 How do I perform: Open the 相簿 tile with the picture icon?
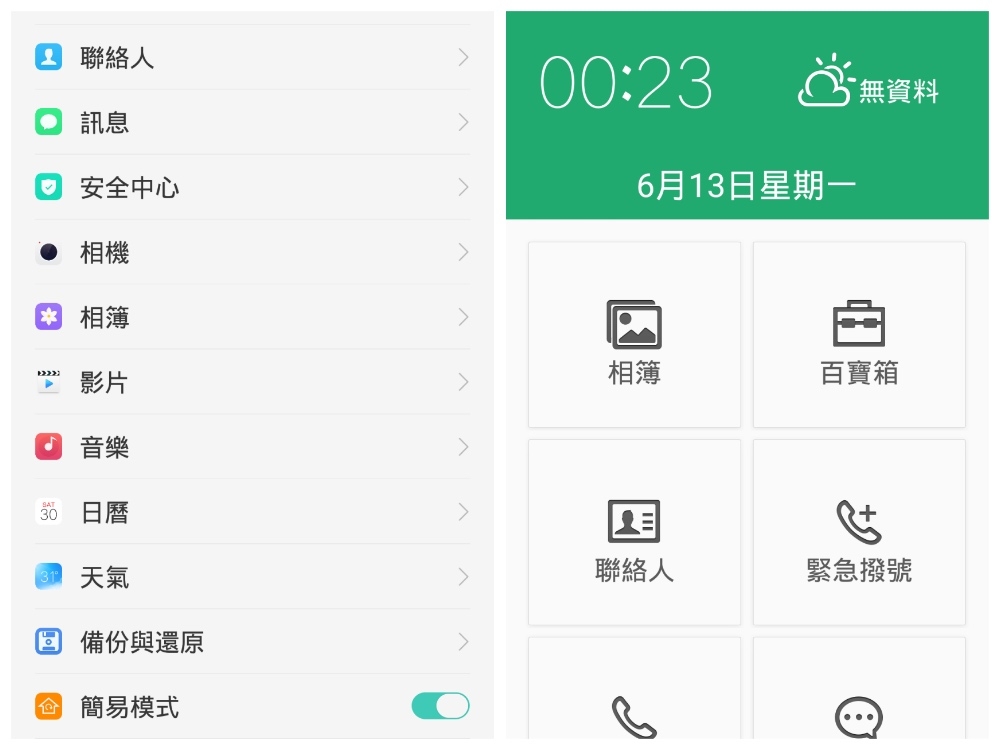tap(634, 335)
